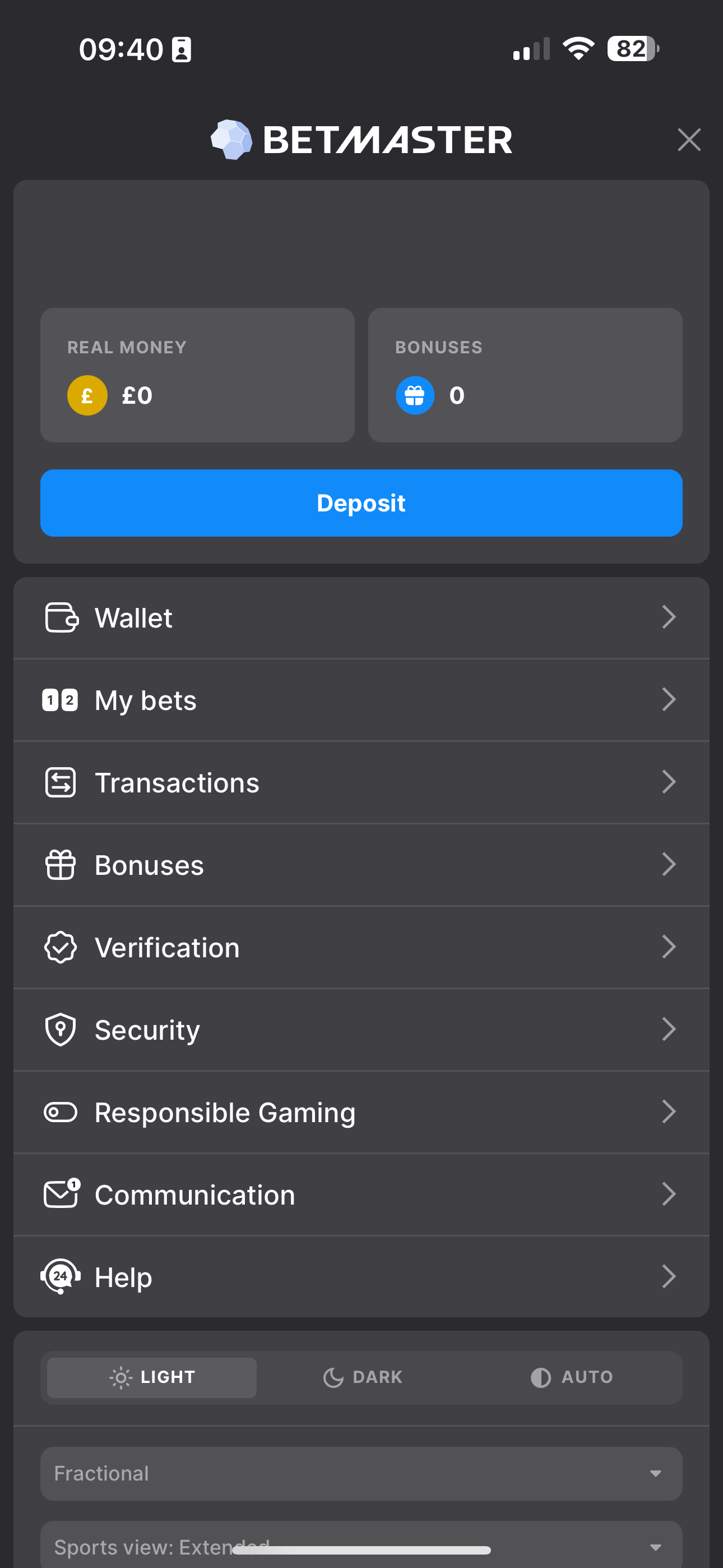
Task: Click the 24-hour Help headset icon
Action: tap(61, 1277)
